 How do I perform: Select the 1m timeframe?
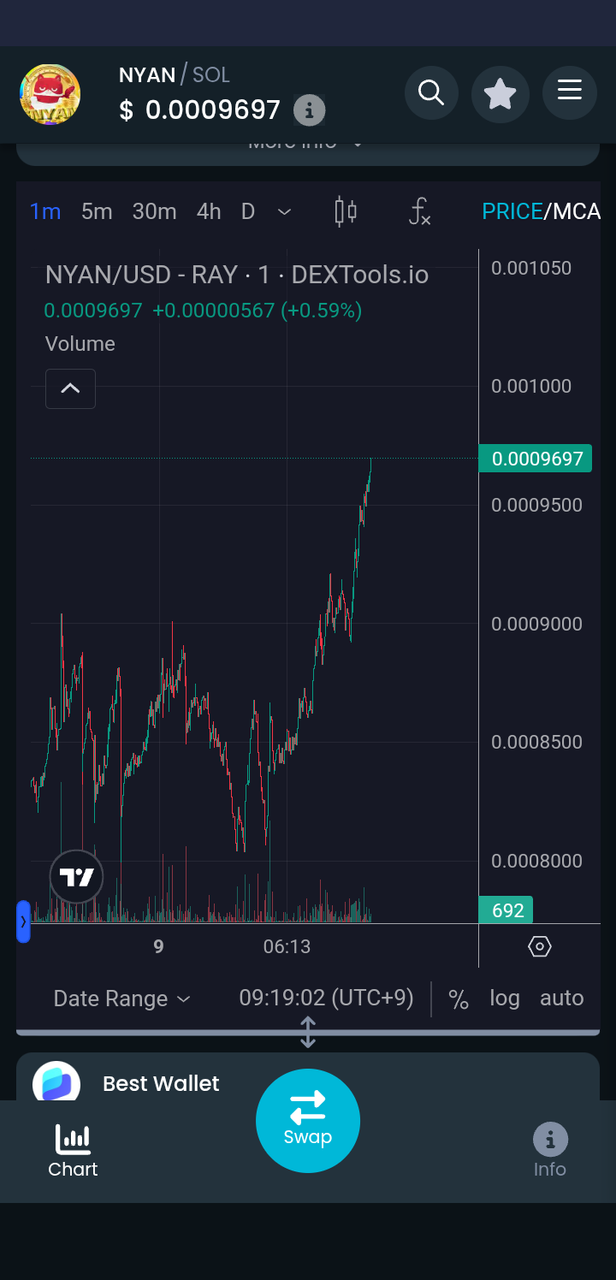[x=45, y=211]
